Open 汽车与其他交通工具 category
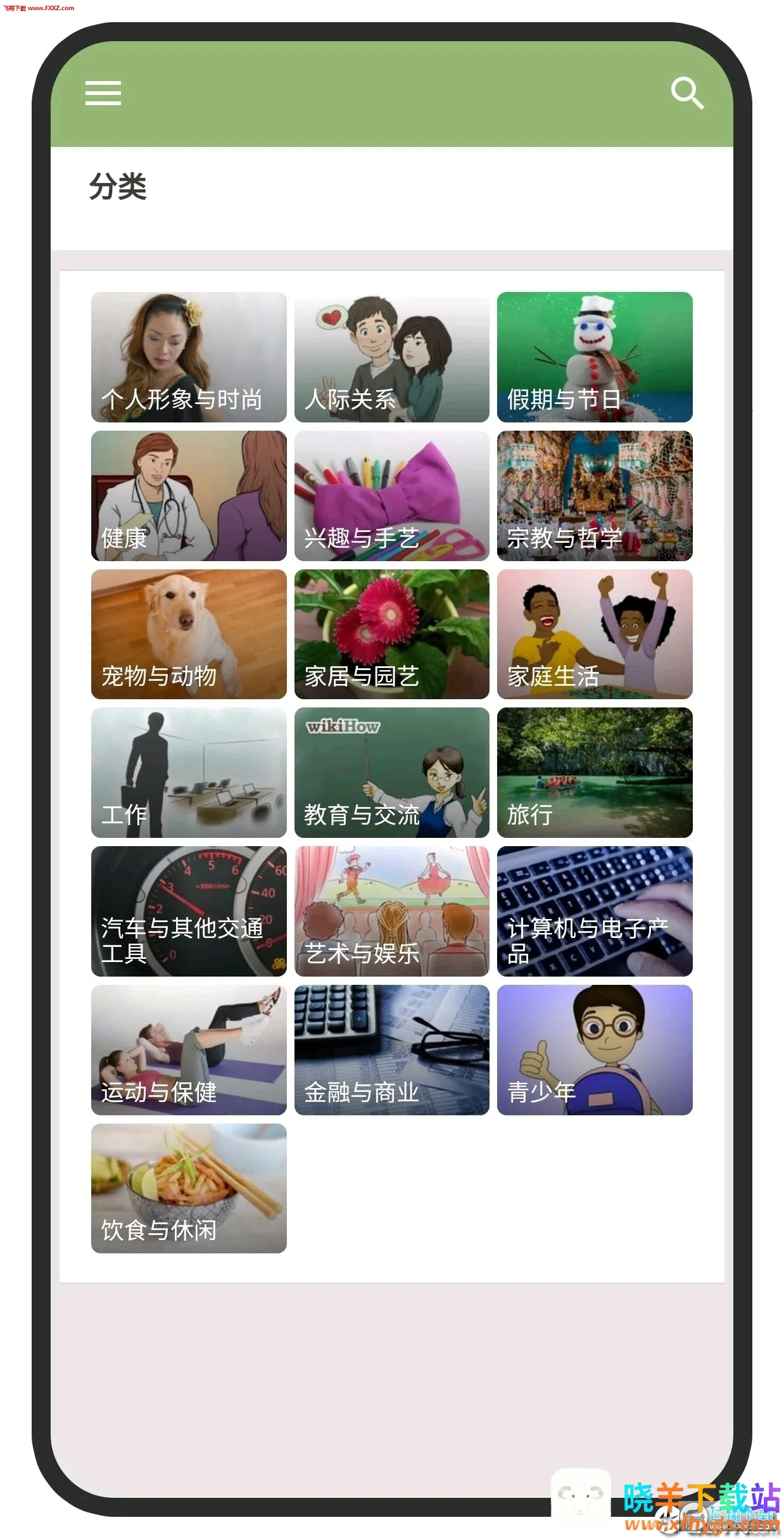The height and width of the screenshot is (1539, 784). pyautogui.click(x=189, y=911)
